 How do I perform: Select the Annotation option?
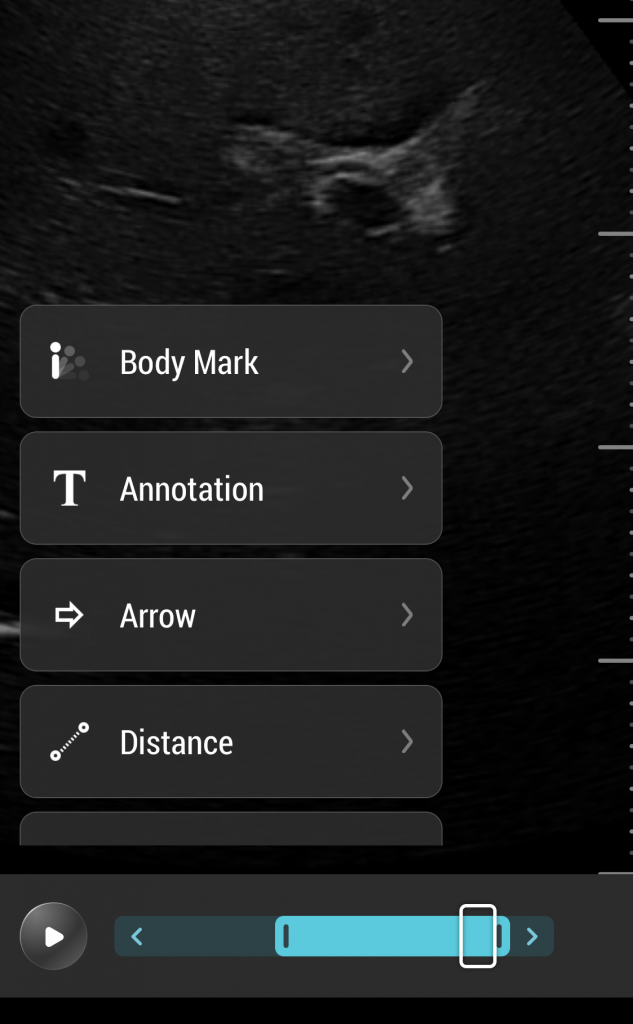231,489
